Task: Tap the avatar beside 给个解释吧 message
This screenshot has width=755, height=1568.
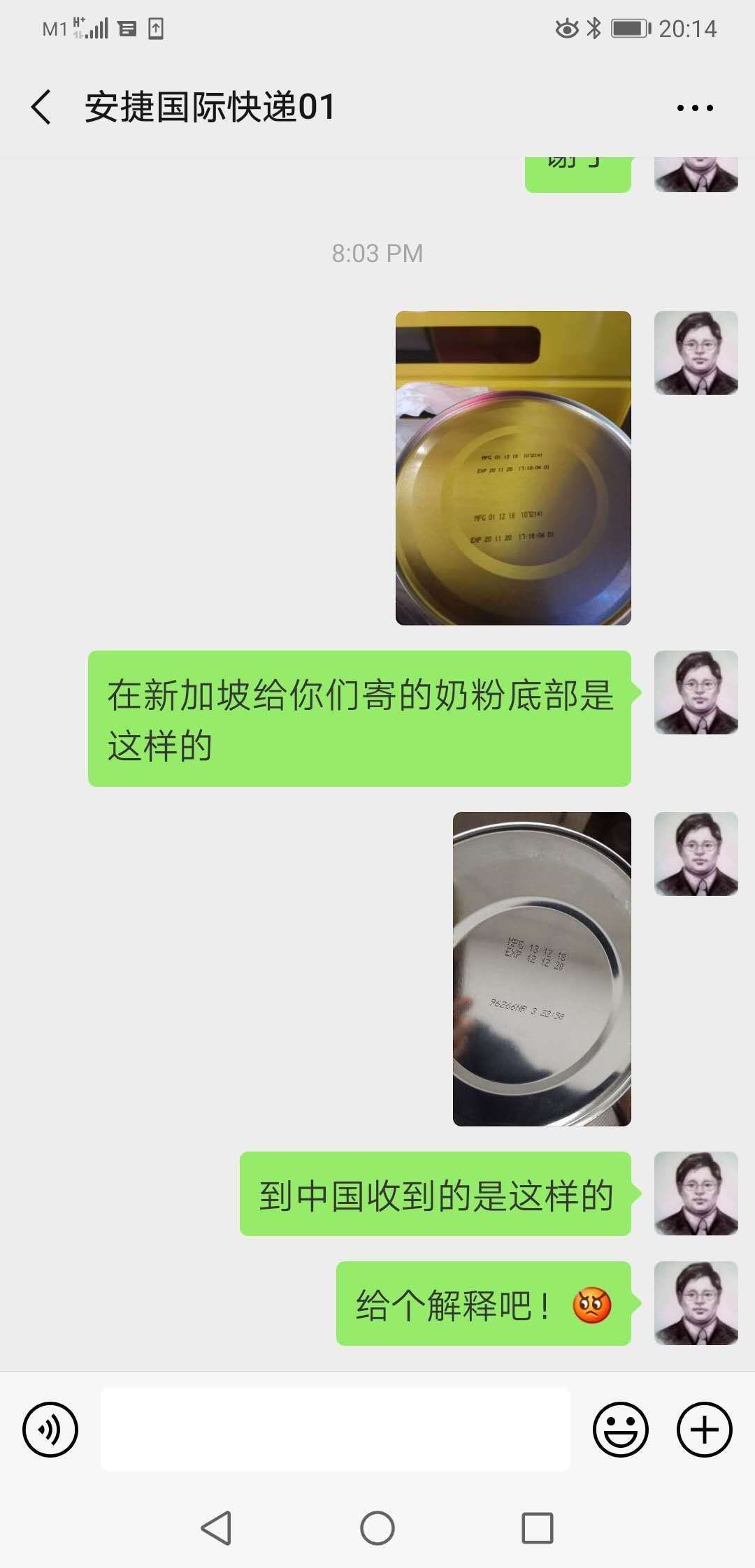Action: pos(696,1303)
